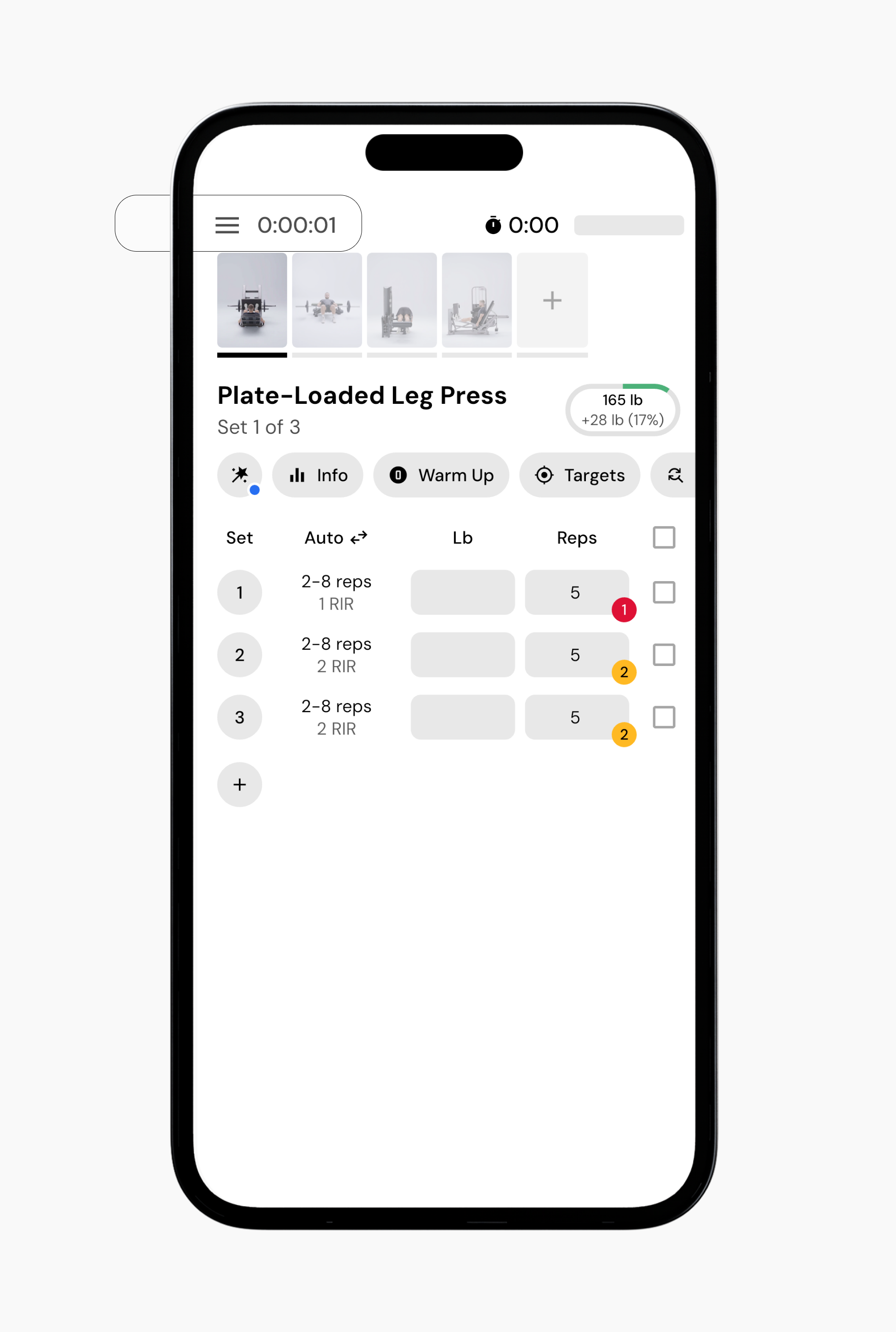
Task: Mark set 3 as complete
Action: click(663, 717)
